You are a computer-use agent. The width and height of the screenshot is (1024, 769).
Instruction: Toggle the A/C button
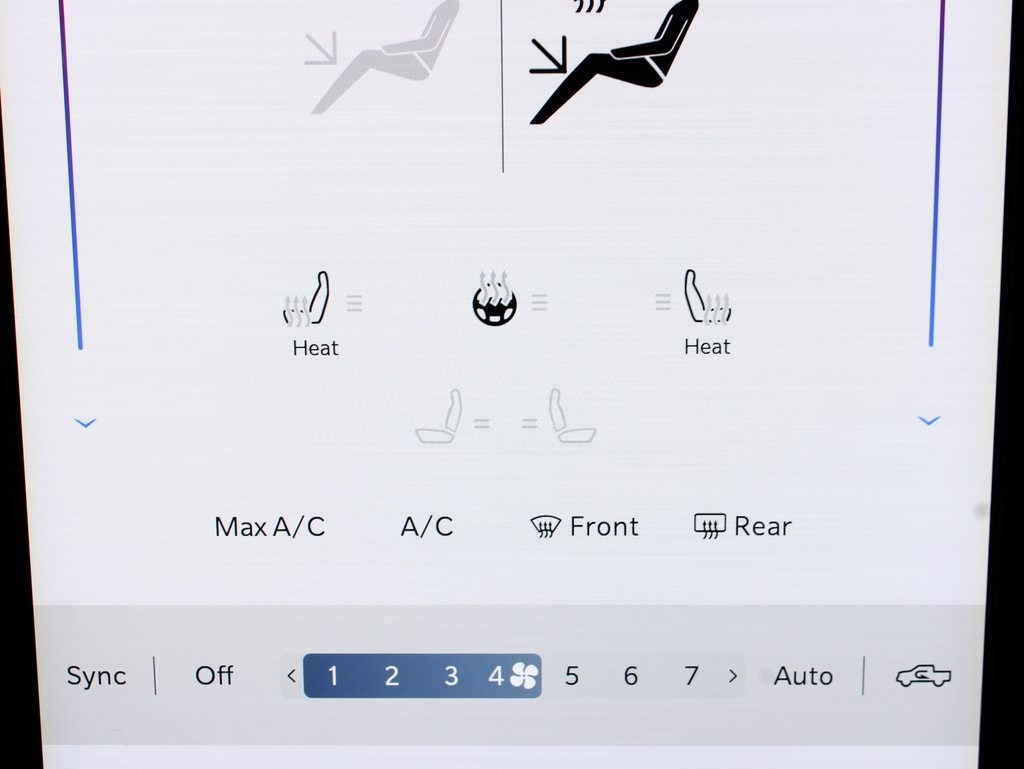(427, 527)
